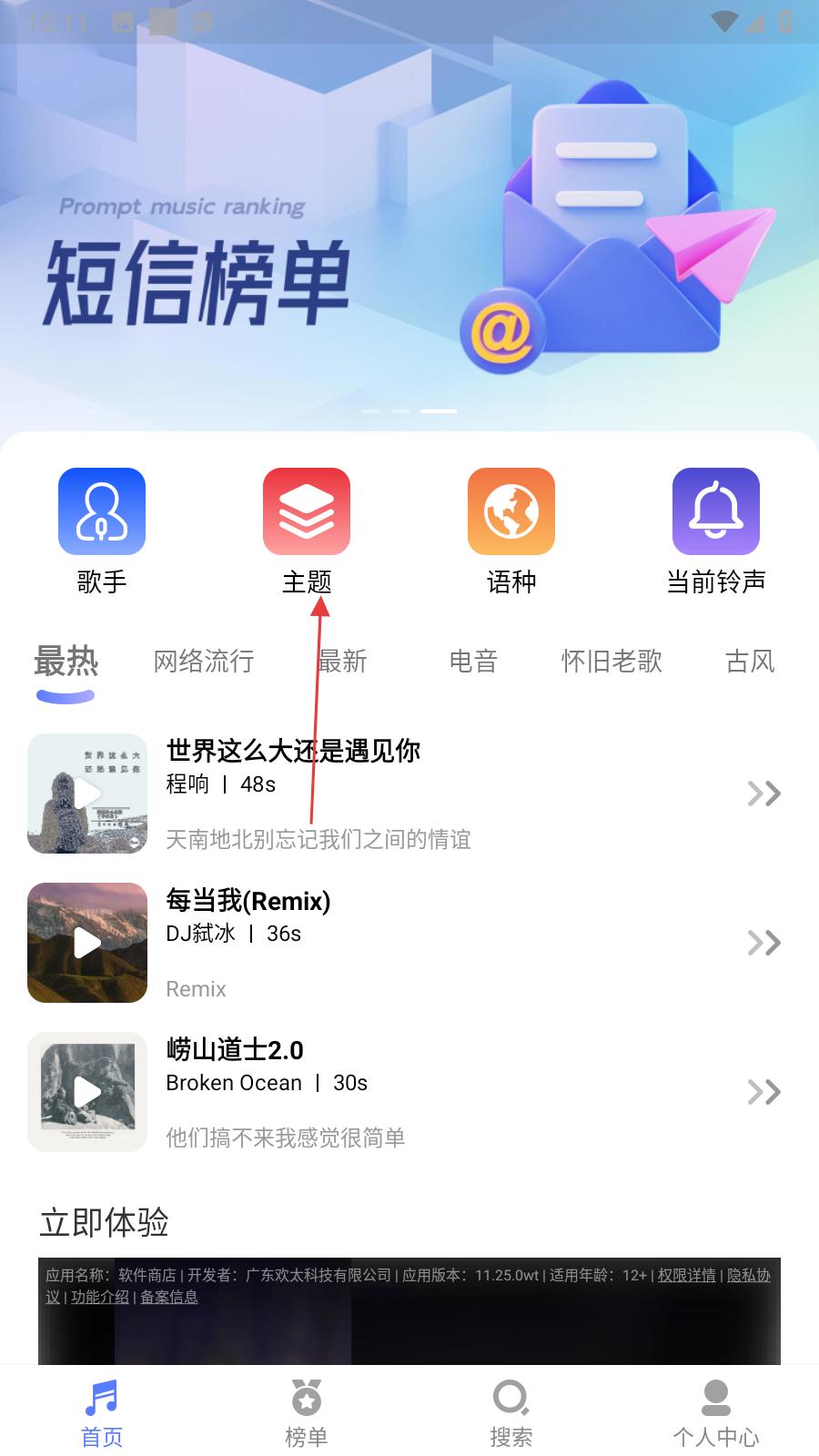This screenshot has width=819, height=1456.
Task: Select the 电音 tab
Action: click(473, 662)
